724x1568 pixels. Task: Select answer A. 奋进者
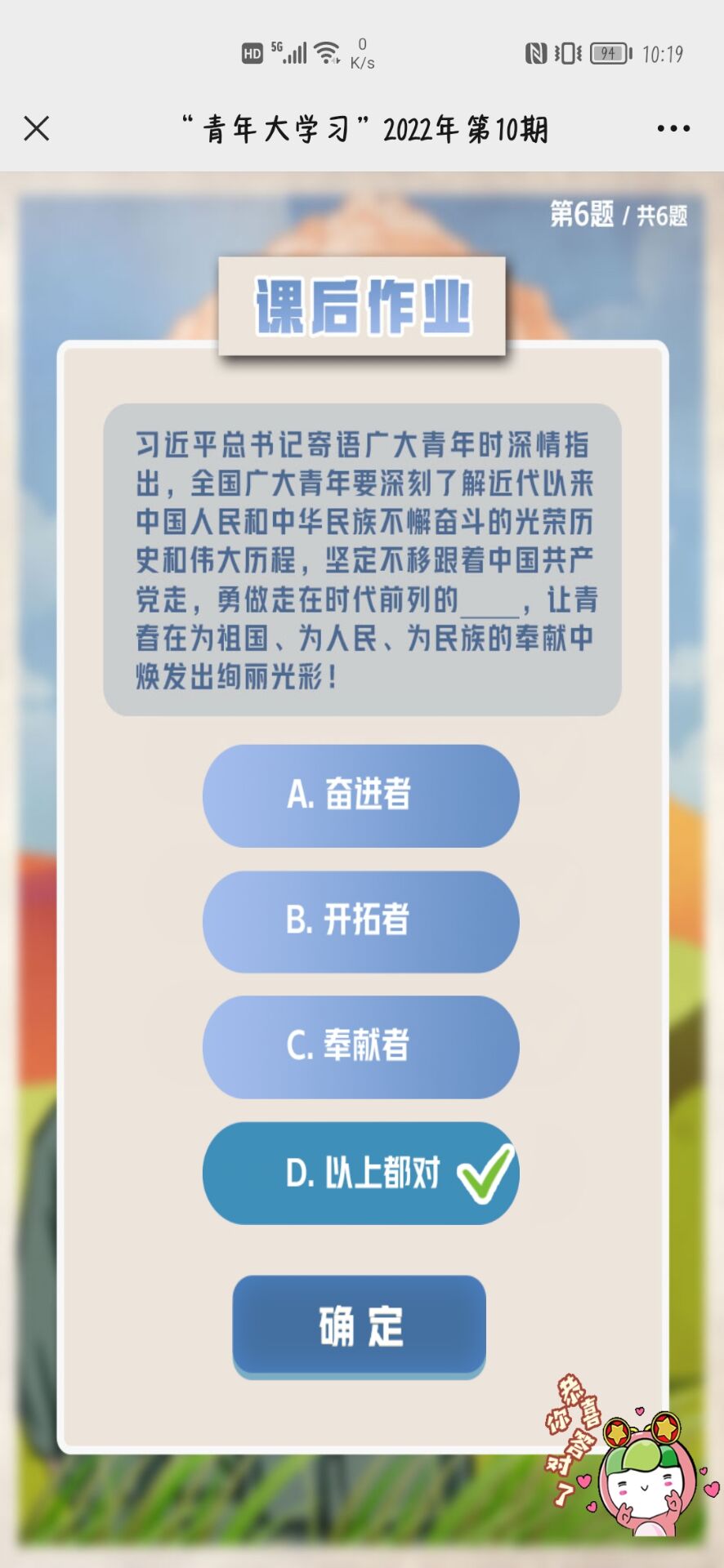[x=360, y=795]
